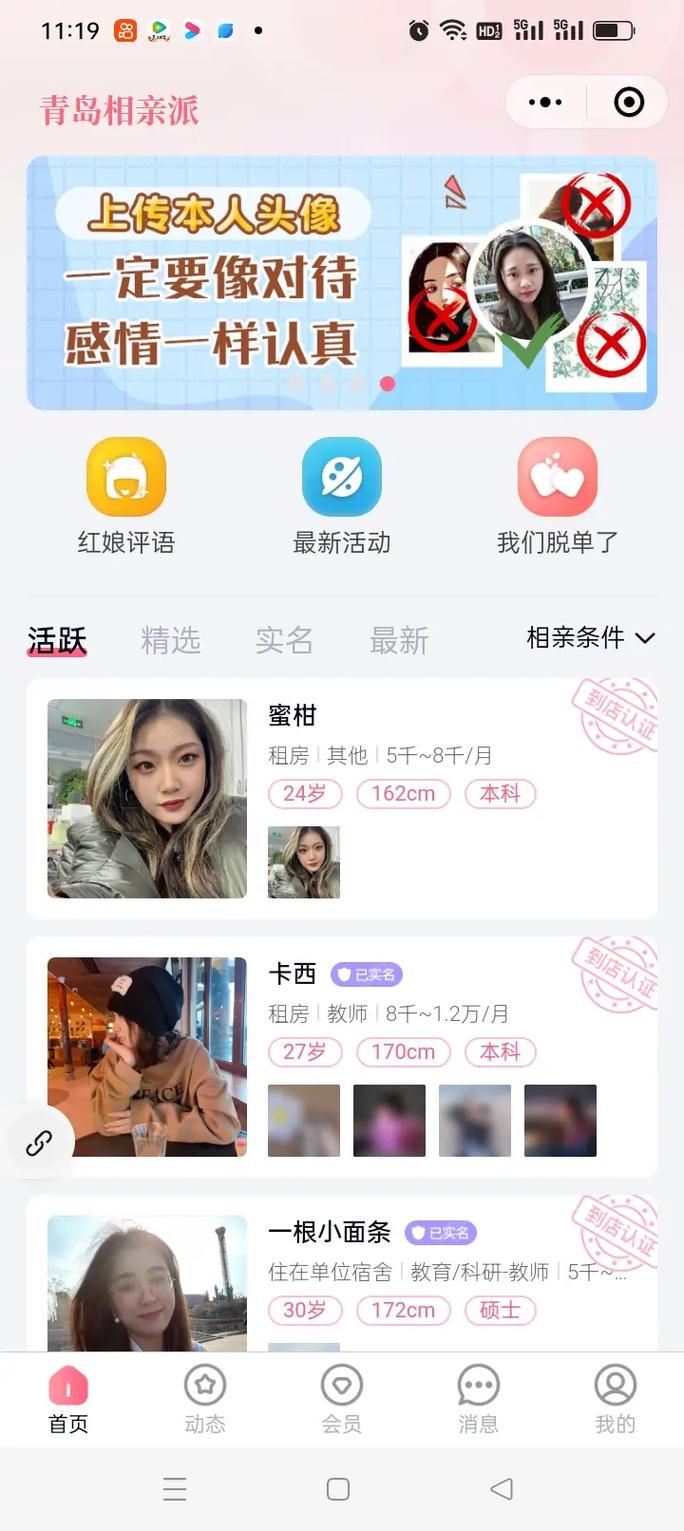Show the 最新 profiles tab
Screen dimensions: 684x1531
click(x=399, y=640)
